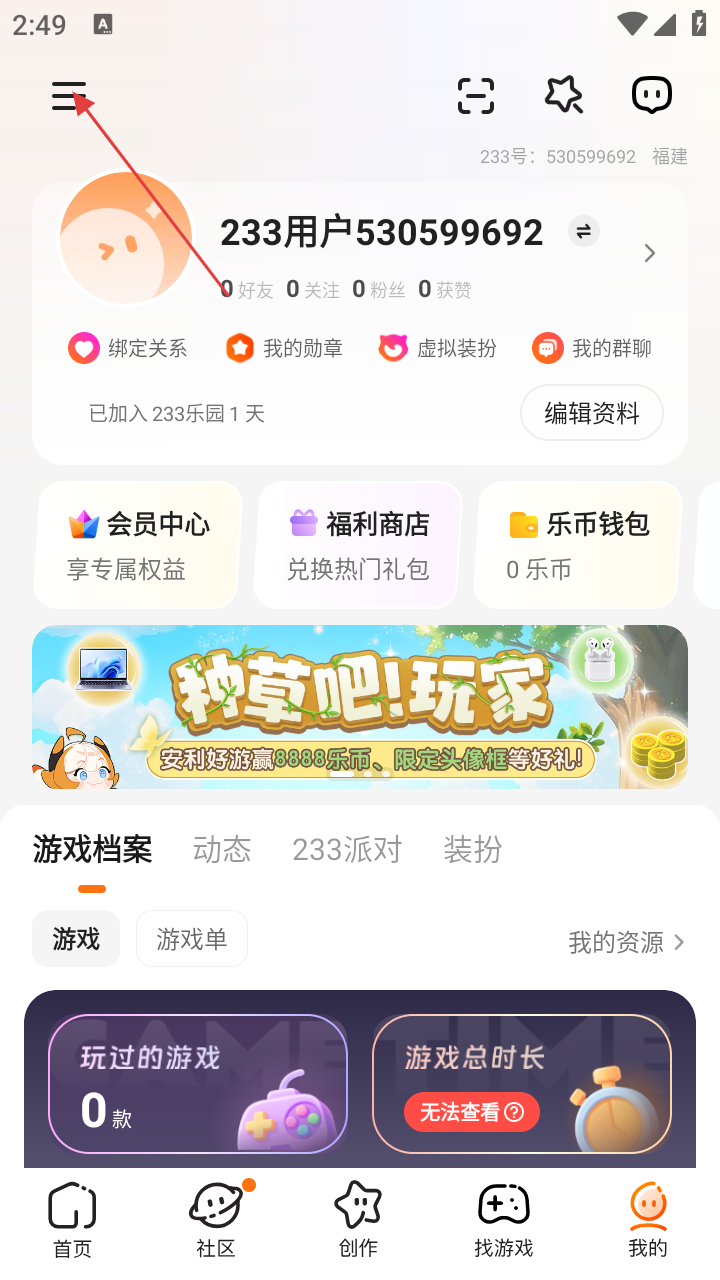Open 虚拟装扮 virtual outfit

coord(437,348)
